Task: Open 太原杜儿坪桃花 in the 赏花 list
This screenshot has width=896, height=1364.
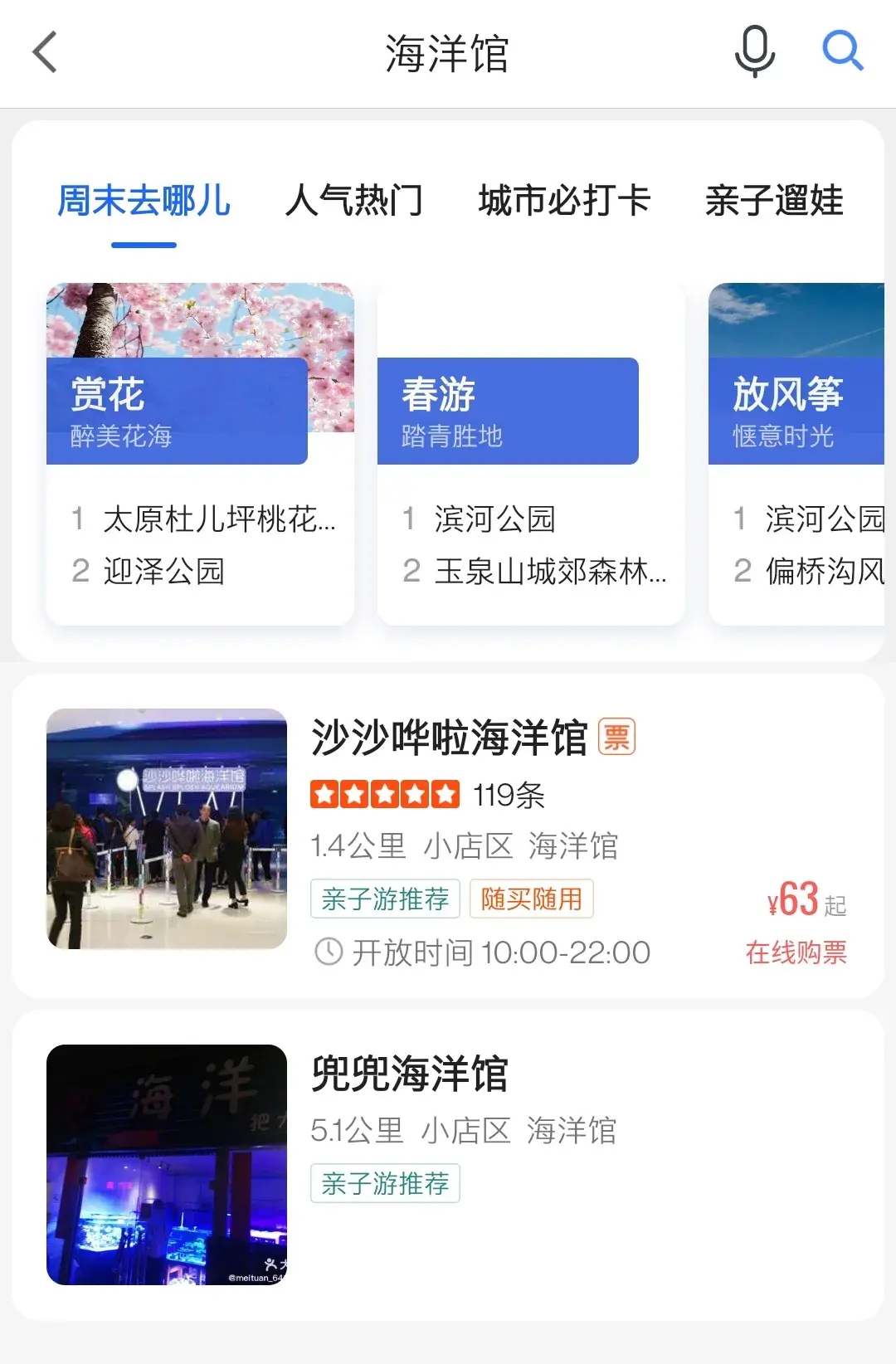Action: click(218, 519)
